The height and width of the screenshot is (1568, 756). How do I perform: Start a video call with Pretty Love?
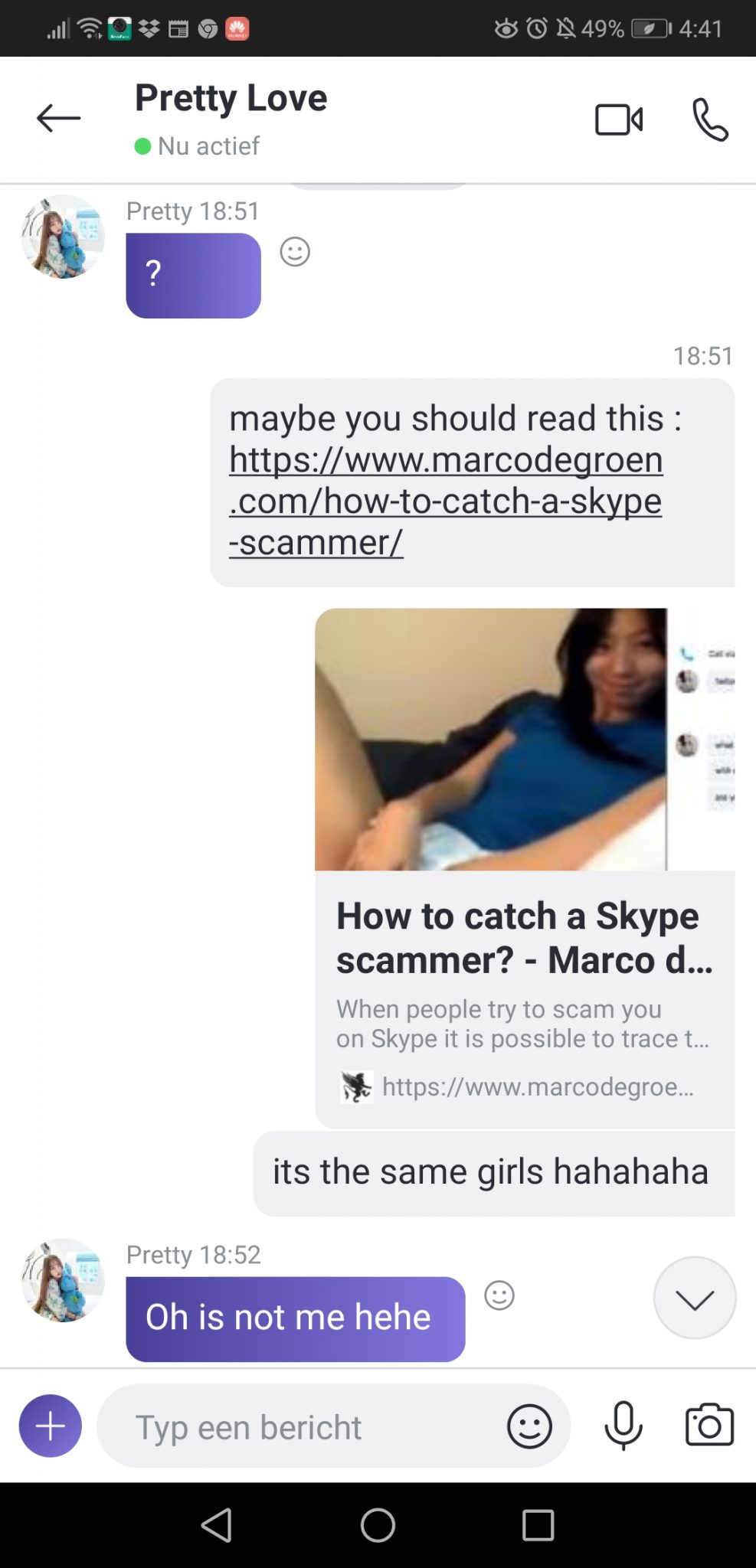[619, 119]
